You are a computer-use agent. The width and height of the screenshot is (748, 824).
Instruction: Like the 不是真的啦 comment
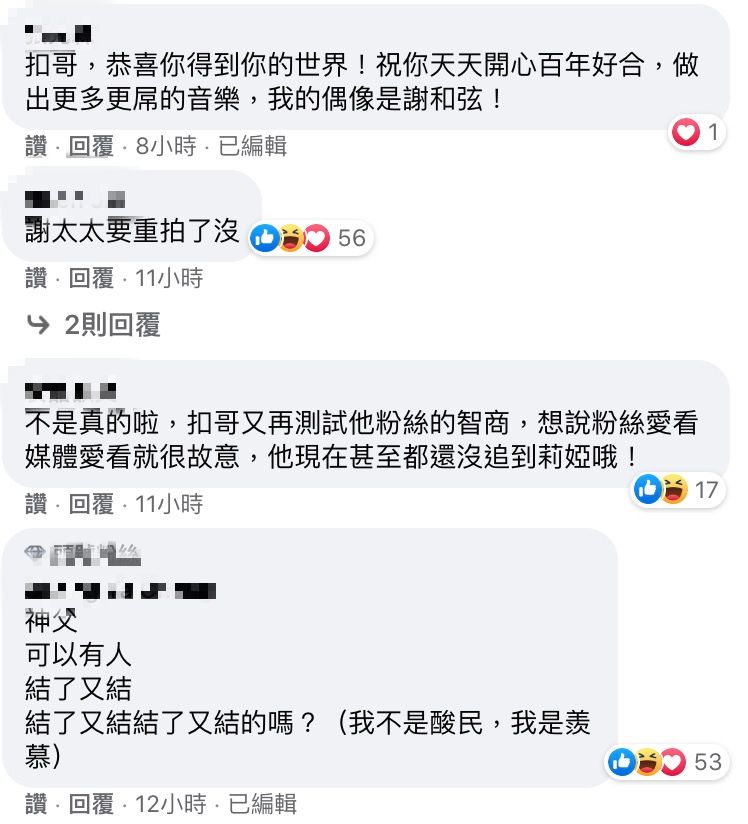click(x=36, y=504)
